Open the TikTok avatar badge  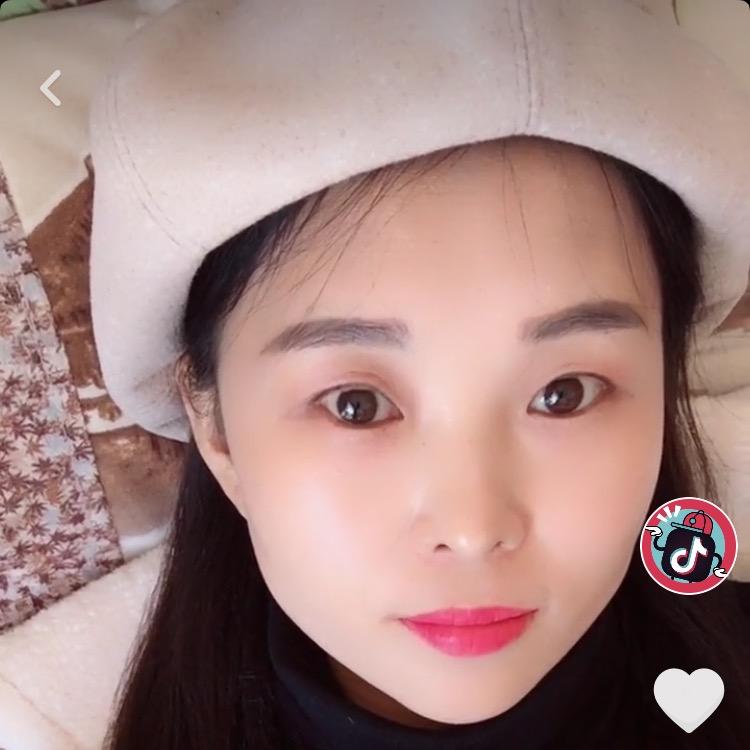point(688,544)
